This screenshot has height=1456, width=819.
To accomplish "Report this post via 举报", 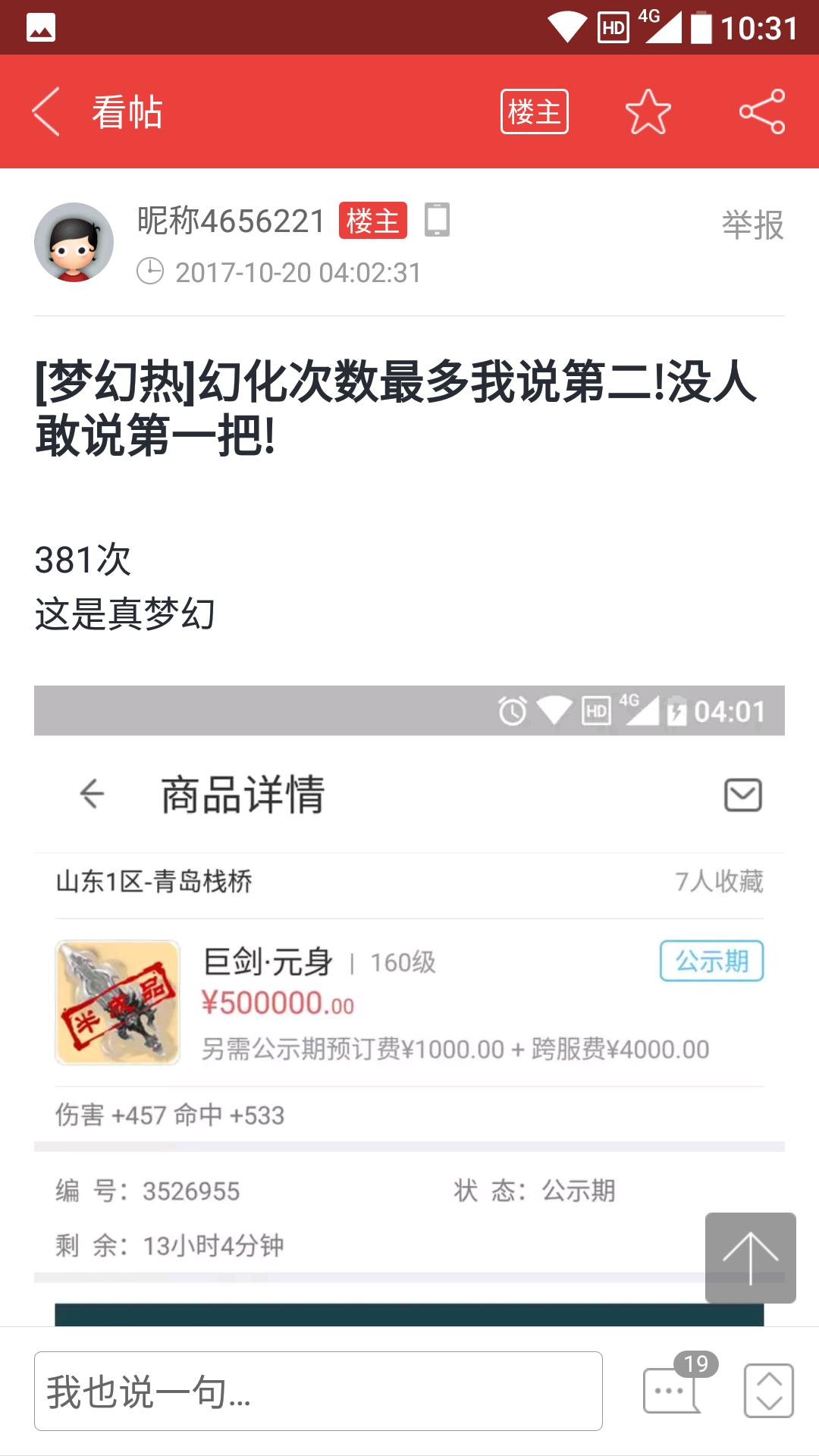I will click(752, 225).
